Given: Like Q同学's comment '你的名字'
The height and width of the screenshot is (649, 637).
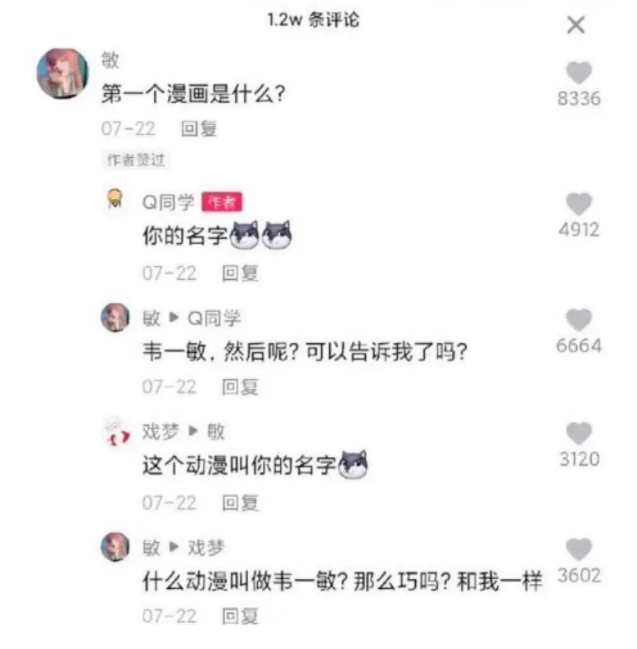Looking at the screenshot, I should click(579, 204).
